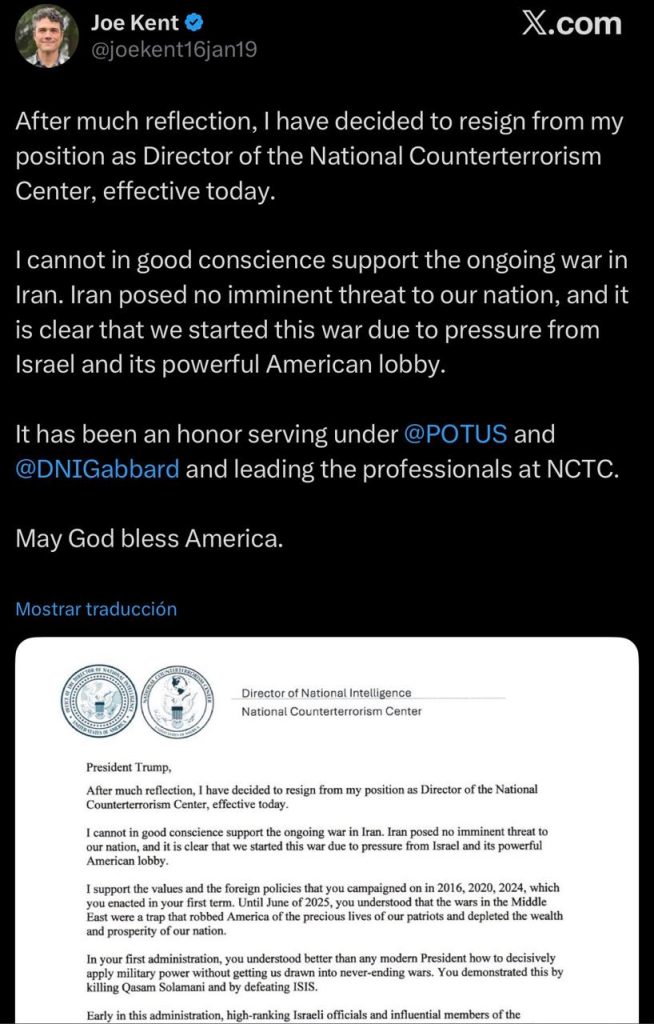Image resolution: width=654 pixels, height=1024 pixels.
Task: Tap Mostrar traducción to translate the post
Action: [x=96, y=608]
